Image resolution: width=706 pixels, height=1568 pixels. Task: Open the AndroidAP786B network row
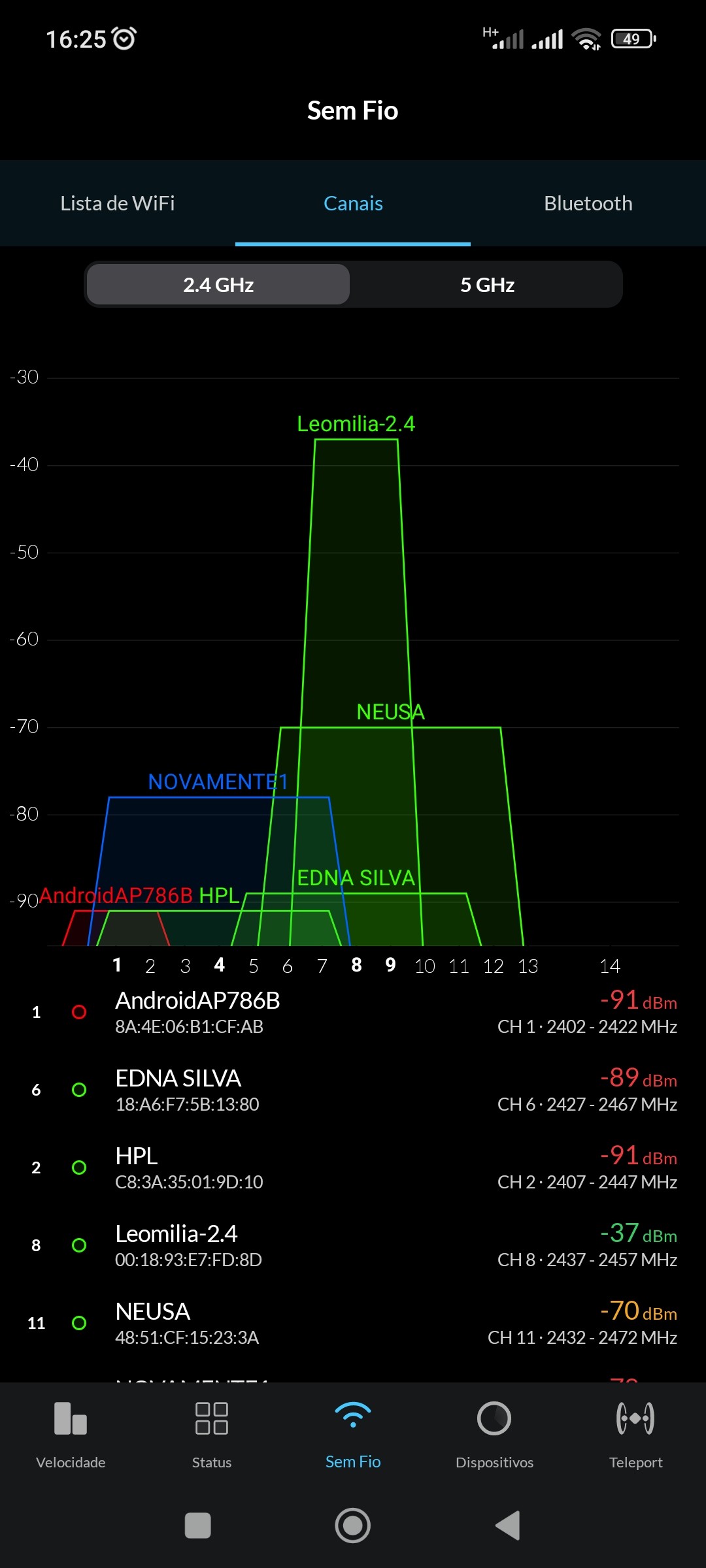click(353, 1012)
